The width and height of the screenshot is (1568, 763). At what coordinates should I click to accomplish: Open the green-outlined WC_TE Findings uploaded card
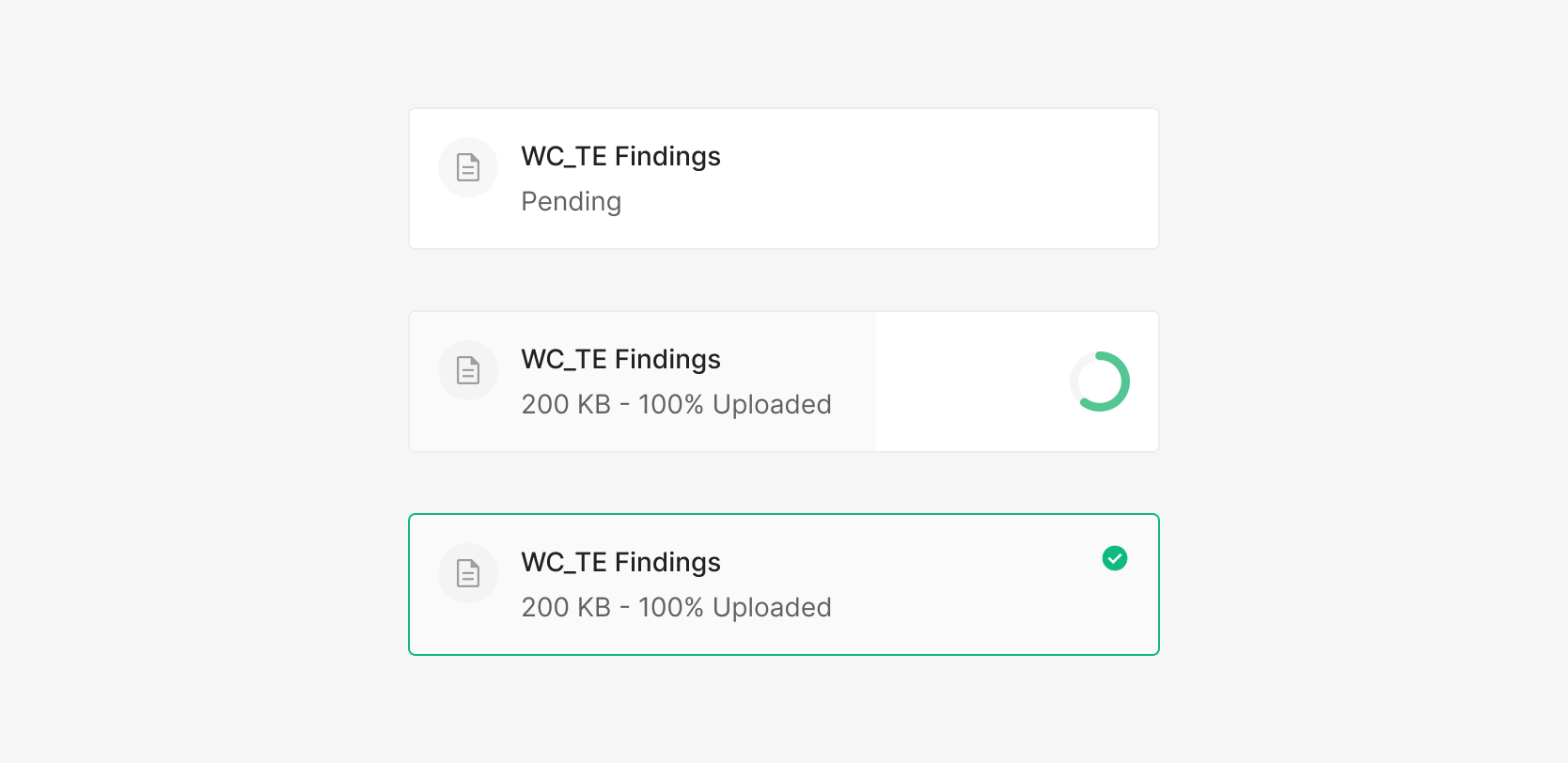pyautogui.click(x=783, y=584)
